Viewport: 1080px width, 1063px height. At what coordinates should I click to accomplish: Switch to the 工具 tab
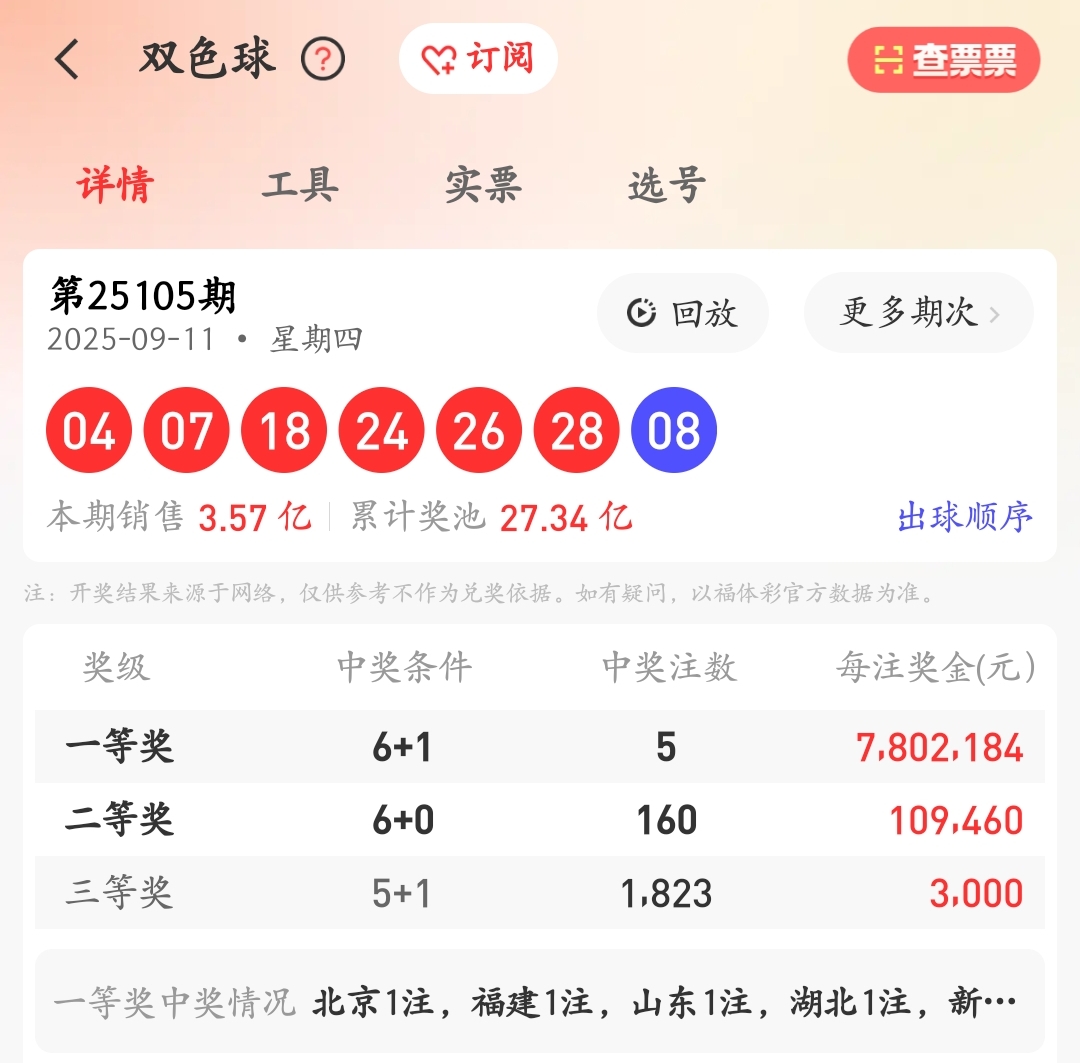(x=300, y=186)
